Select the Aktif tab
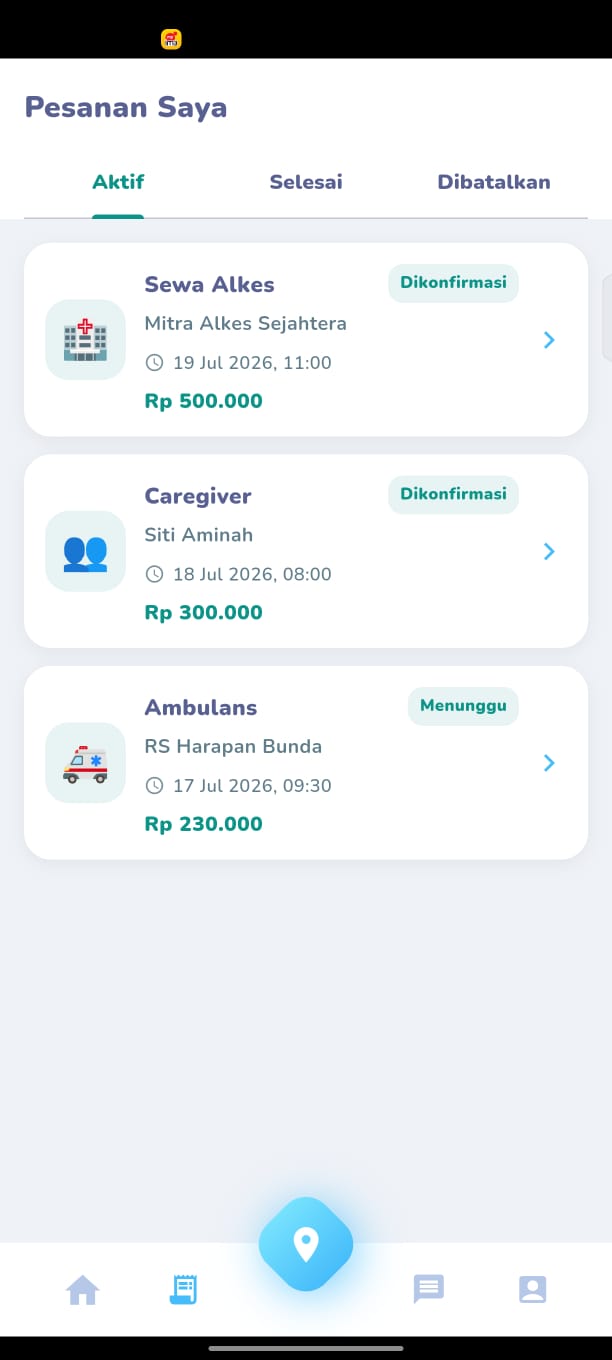 click(x=118, y=182)
